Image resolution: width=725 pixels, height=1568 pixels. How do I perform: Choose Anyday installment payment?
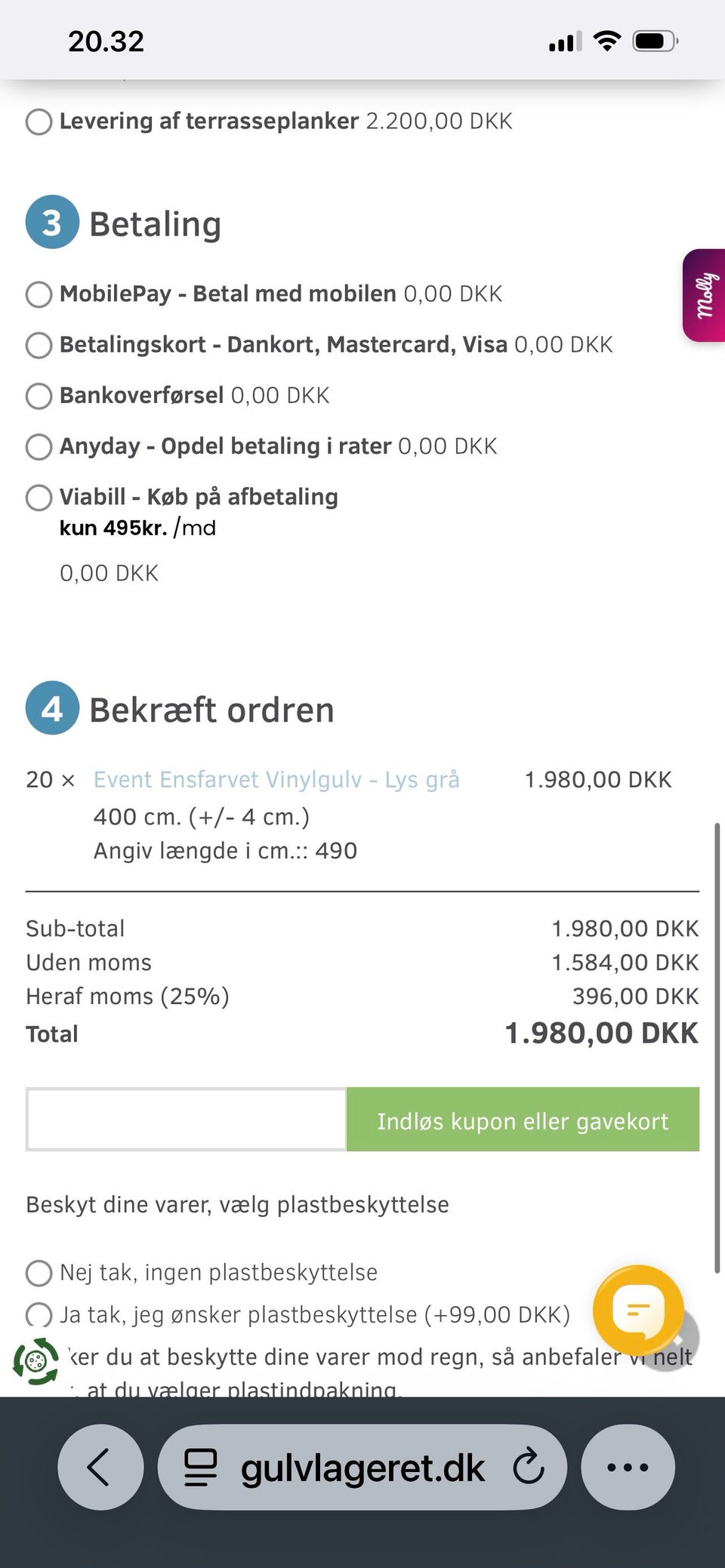(39, 447)
